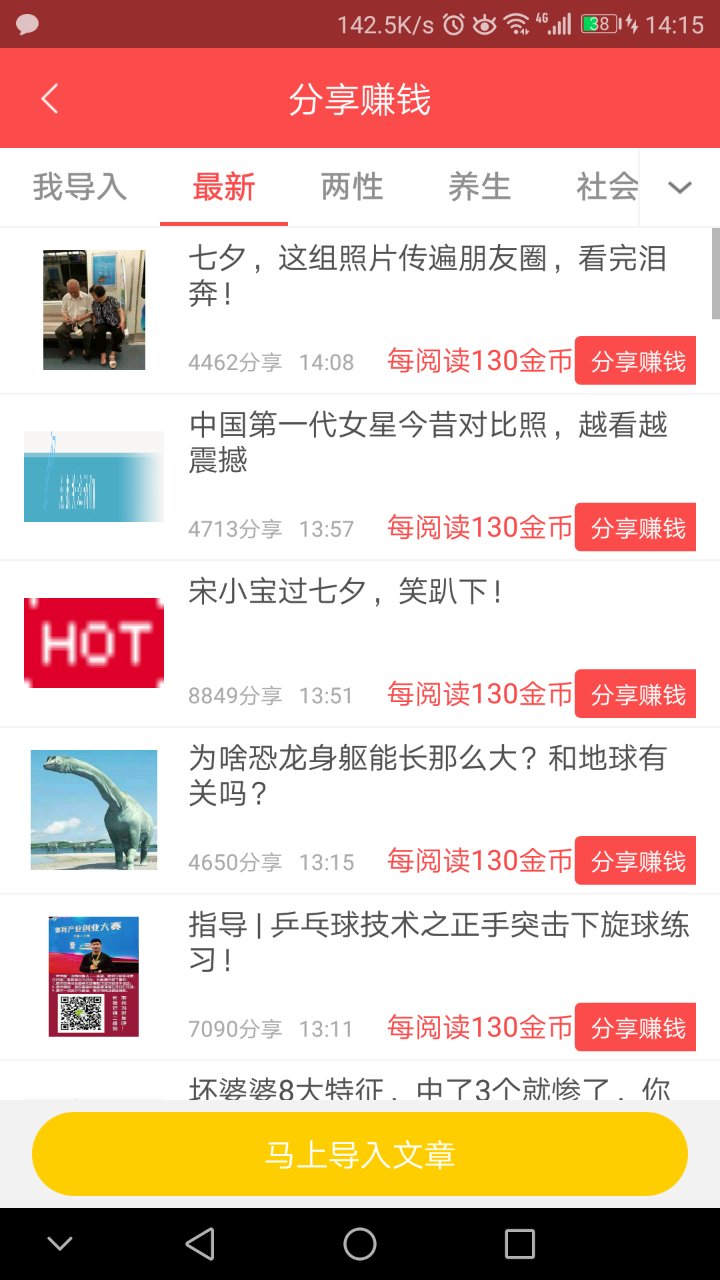Image resolution: width=720 pixels, height=1280 pixels.
Task: Expand the 社会 category tab
Action: [x=606, y=187]
